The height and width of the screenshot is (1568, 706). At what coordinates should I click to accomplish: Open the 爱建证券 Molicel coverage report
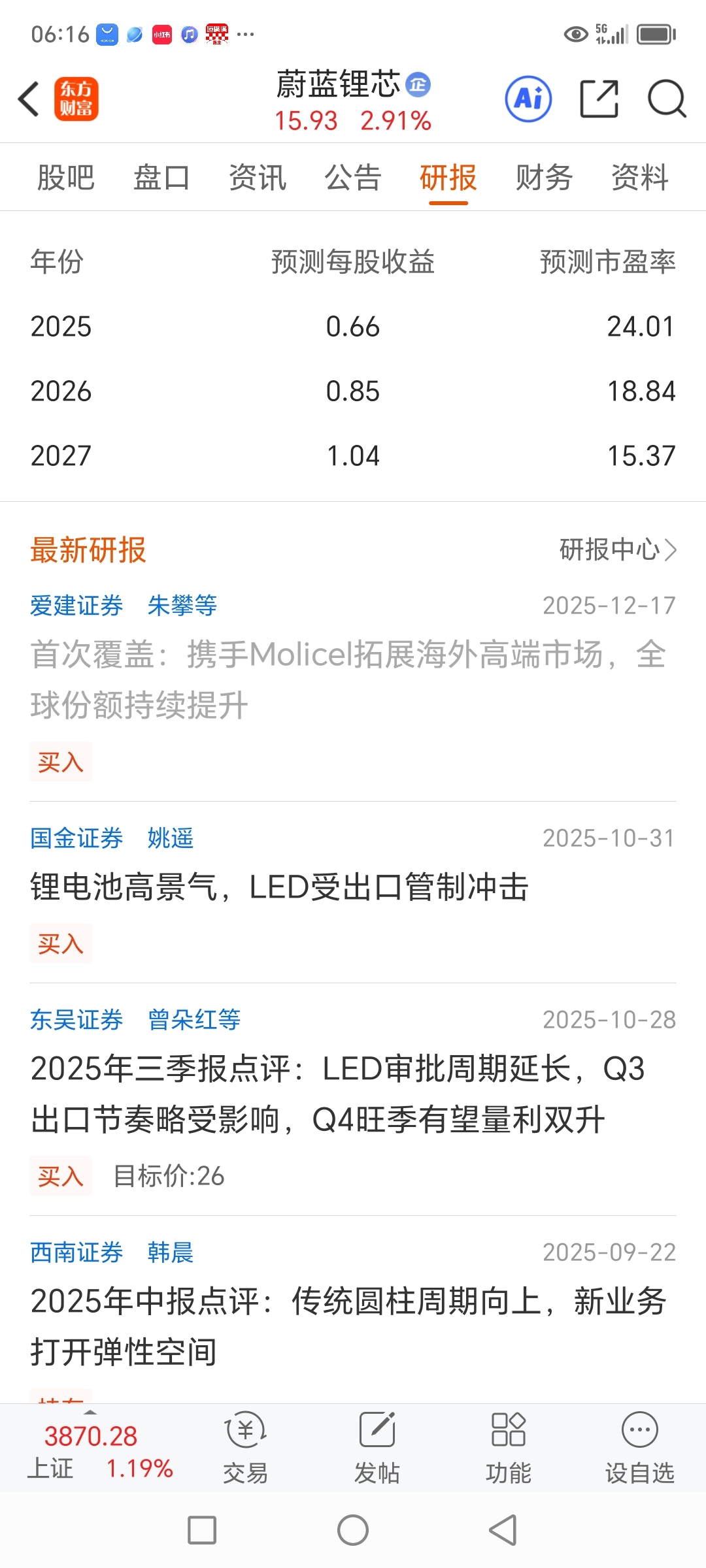(348, 679)
